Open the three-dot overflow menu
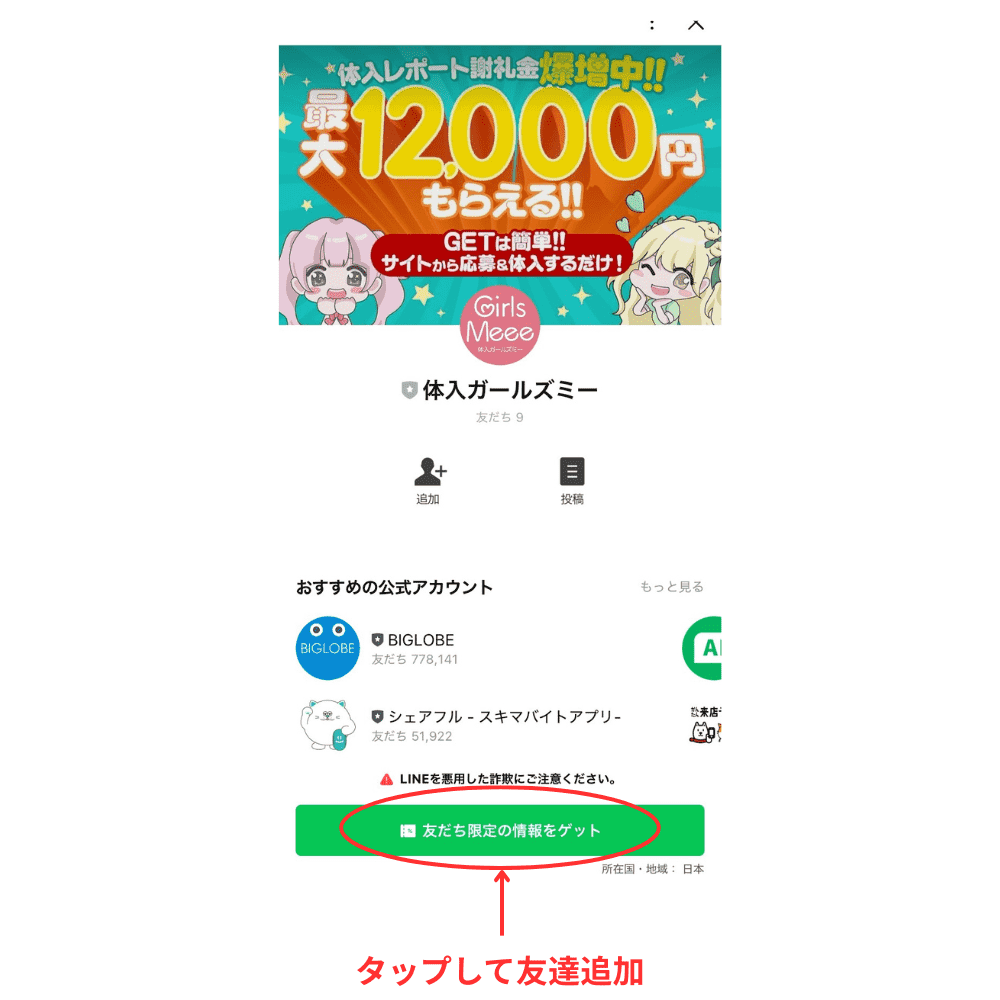 click(x=651, y=25)
